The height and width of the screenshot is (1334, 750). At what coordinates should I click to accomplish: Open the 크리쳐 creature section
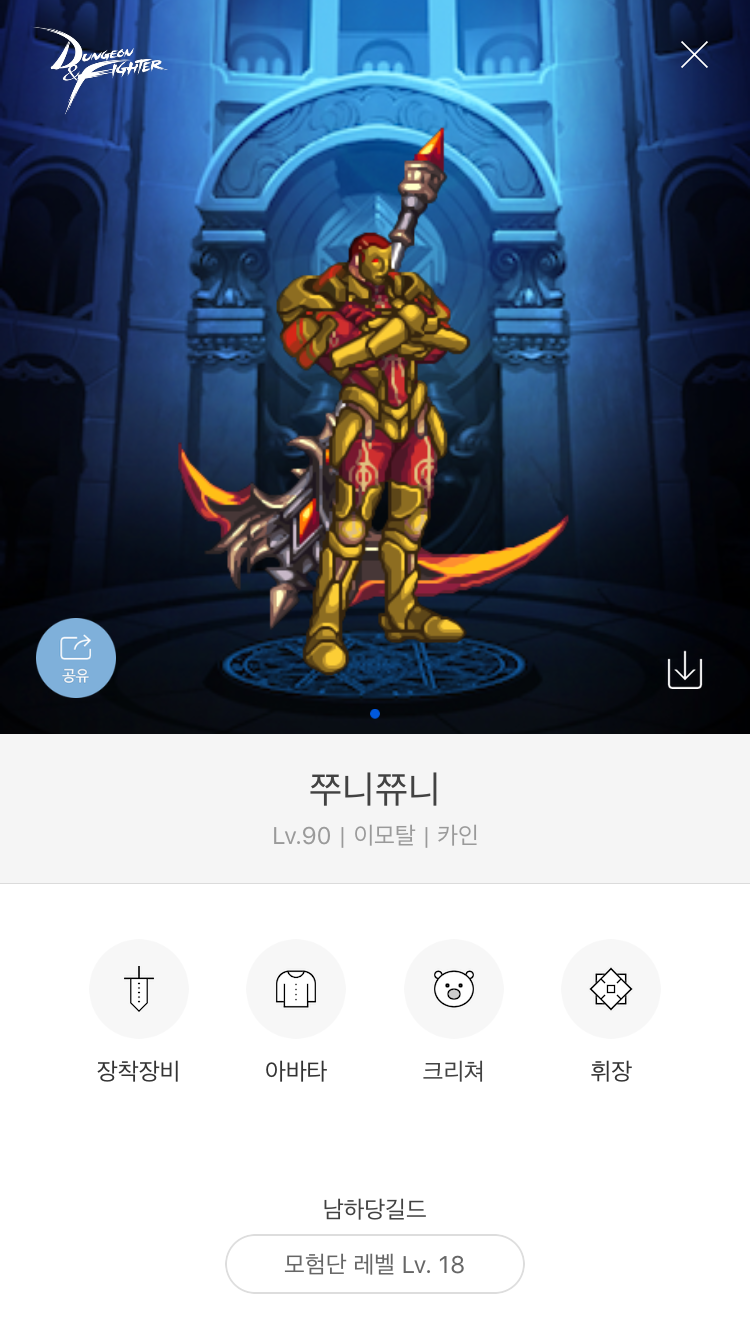[453, 989]
